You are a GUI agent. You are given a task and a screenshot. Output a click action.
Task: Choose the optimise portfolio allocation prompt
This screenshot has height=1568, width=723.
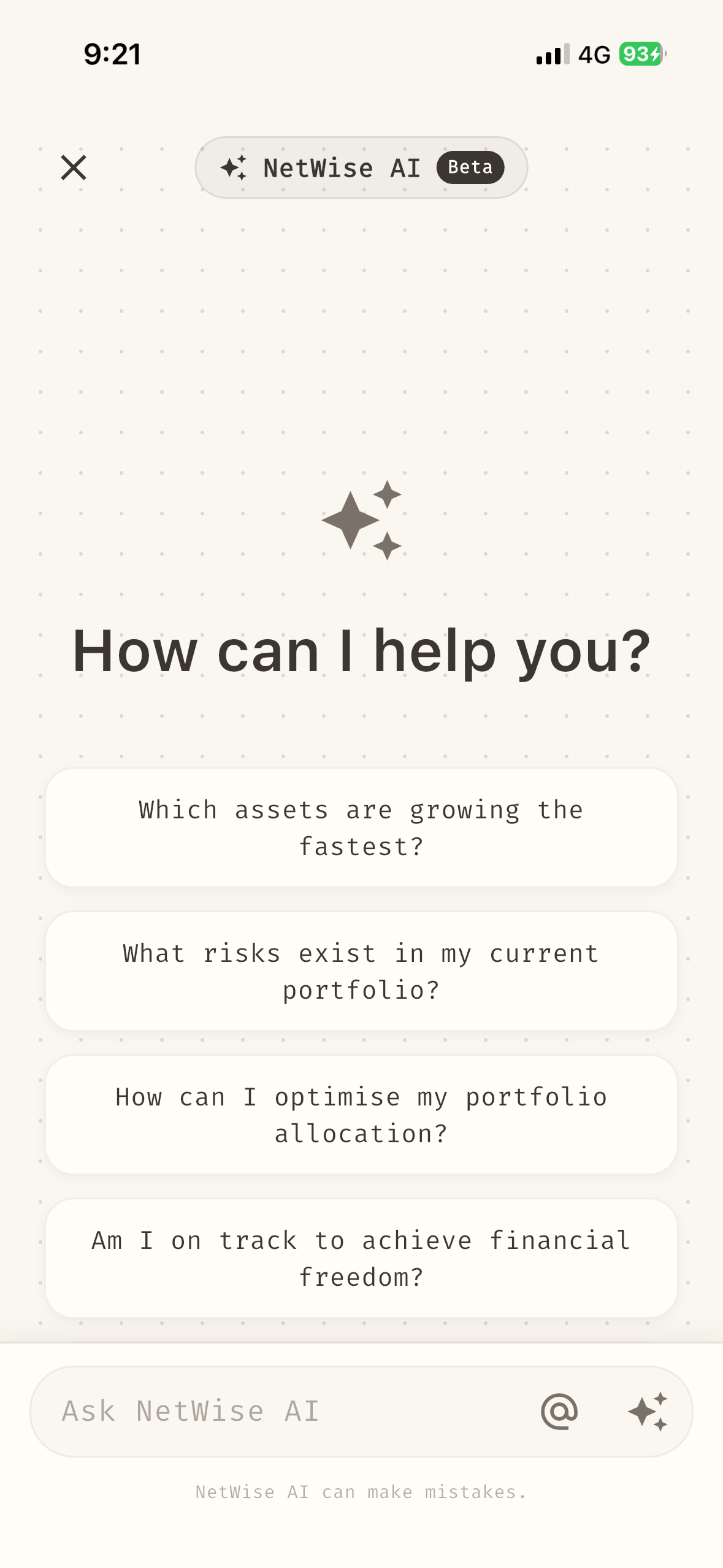[x=361, y=1115]
